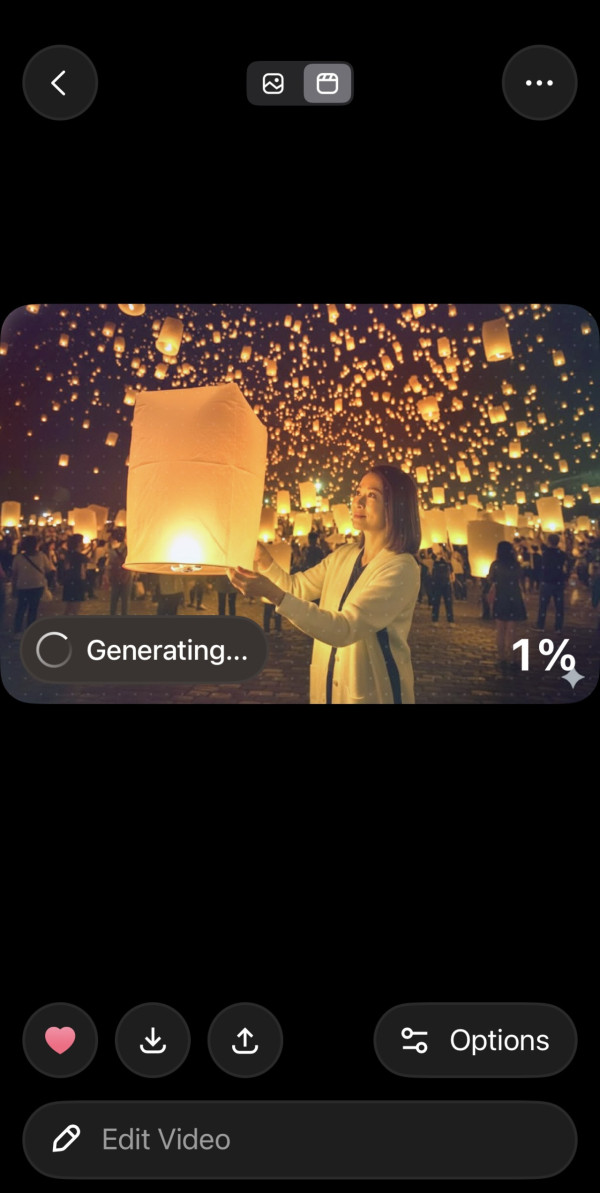Open the three-dot overflow menu
Viewport: 600px width, 1193px height.
click(x=539, y=83)
